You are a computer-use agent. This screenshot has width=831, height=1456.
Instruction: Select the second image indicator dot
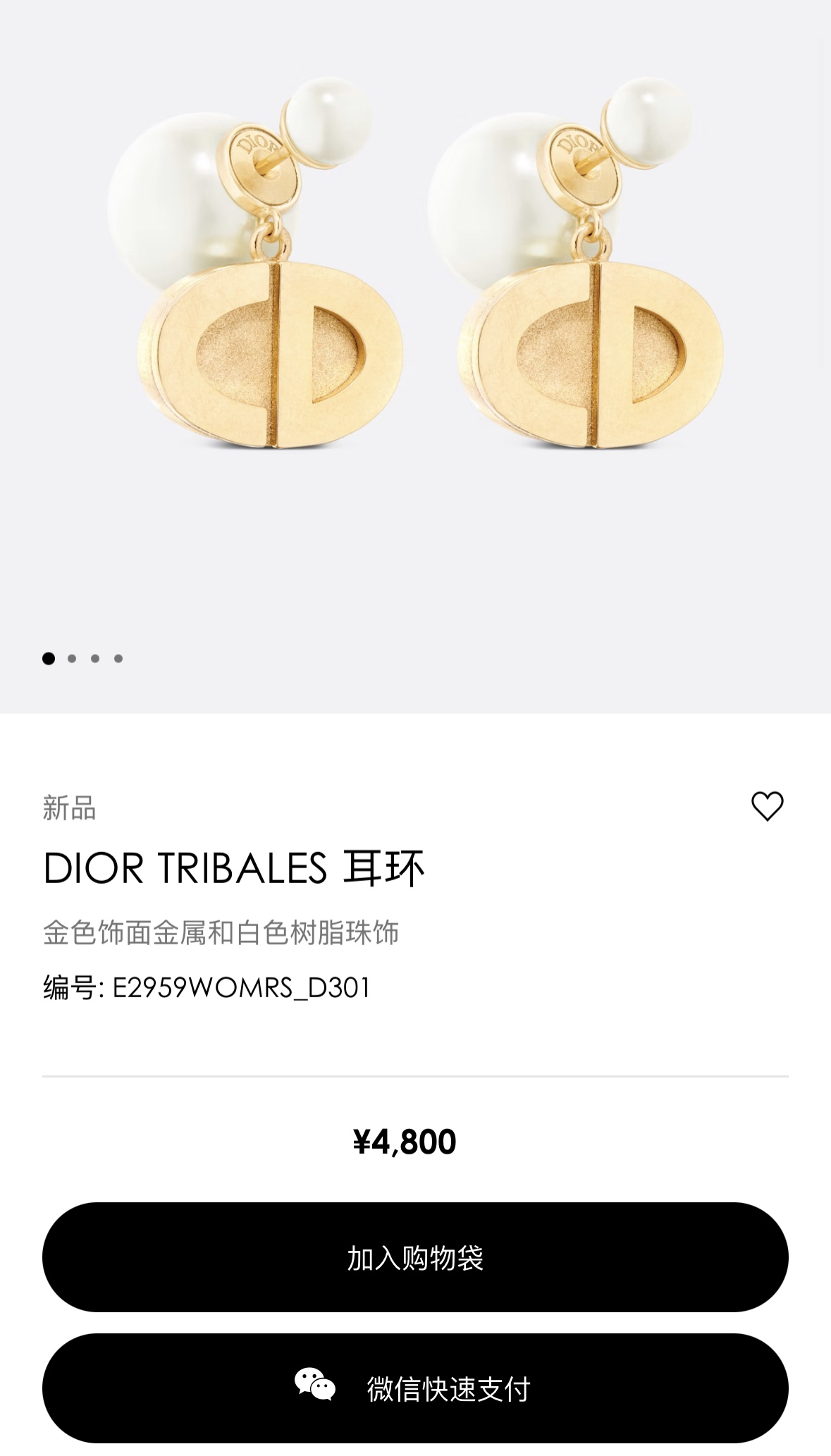[72, 658]
